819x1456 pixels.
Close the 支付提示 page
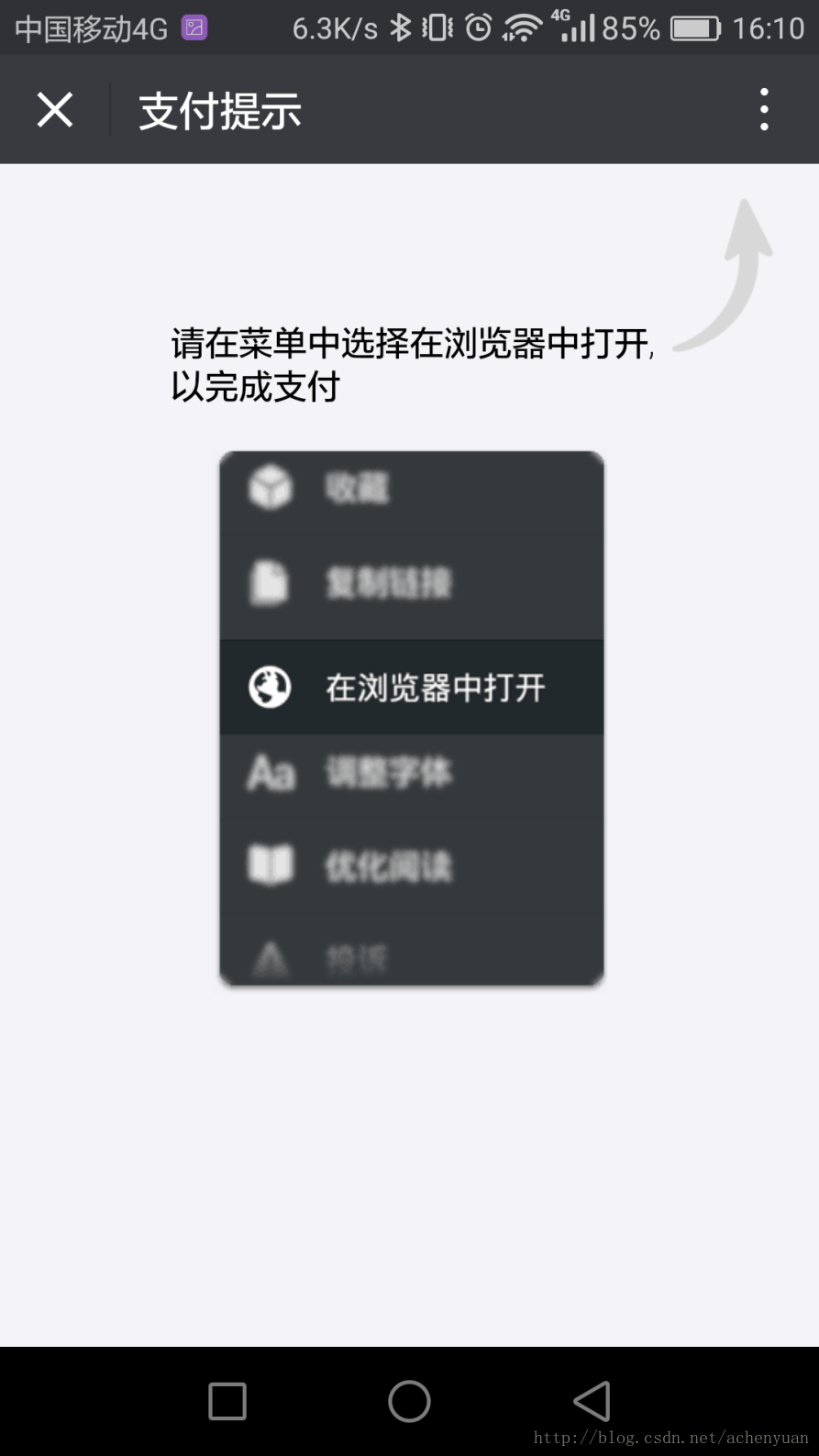click(x=55, y=110)
